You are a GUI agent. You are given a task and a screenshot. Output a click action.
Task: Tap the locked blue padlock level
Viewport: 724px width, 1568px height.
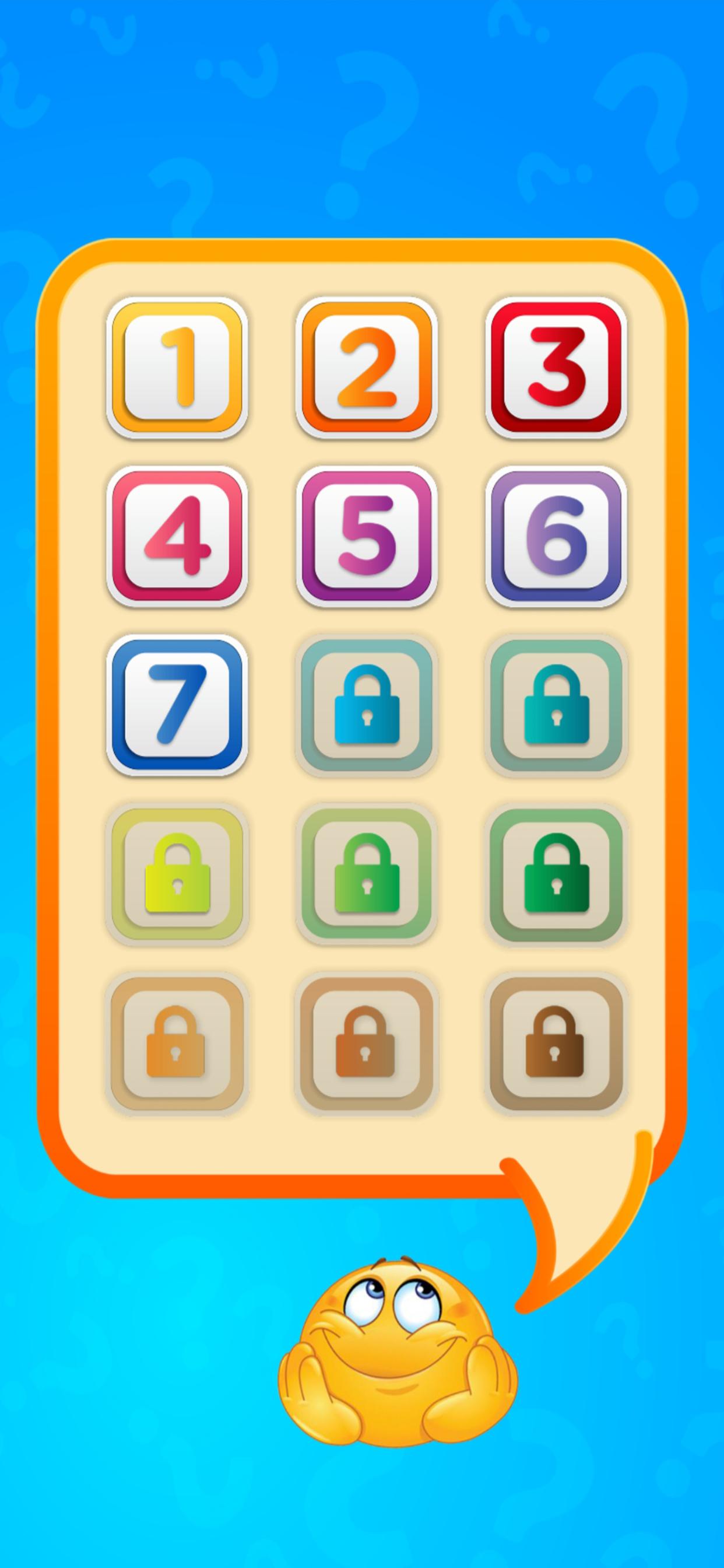pyautogui.click(x=367, y=705)
